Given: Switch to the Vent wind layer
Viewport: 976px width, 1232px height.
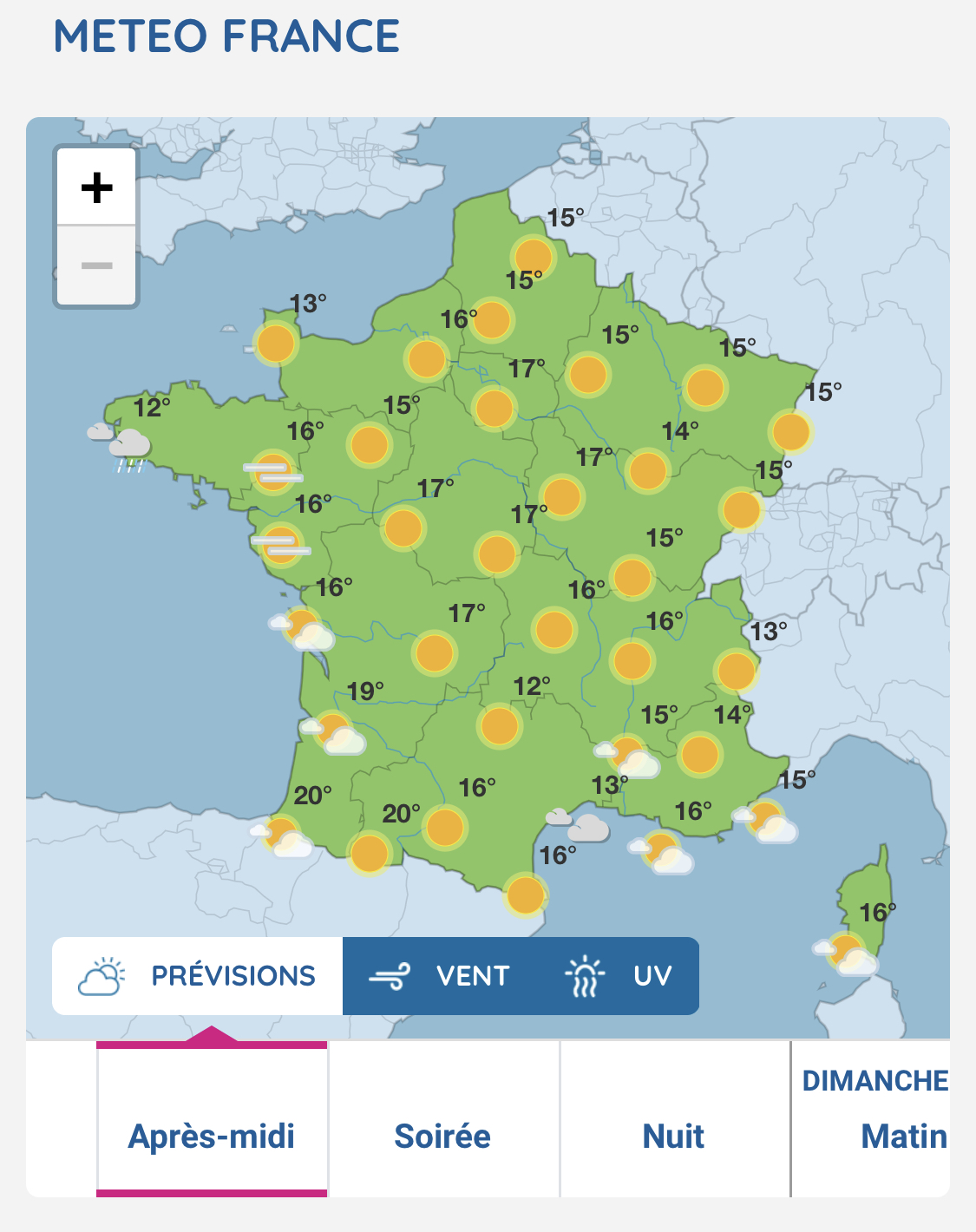Looking at the screenshot, I should (441, 976).
